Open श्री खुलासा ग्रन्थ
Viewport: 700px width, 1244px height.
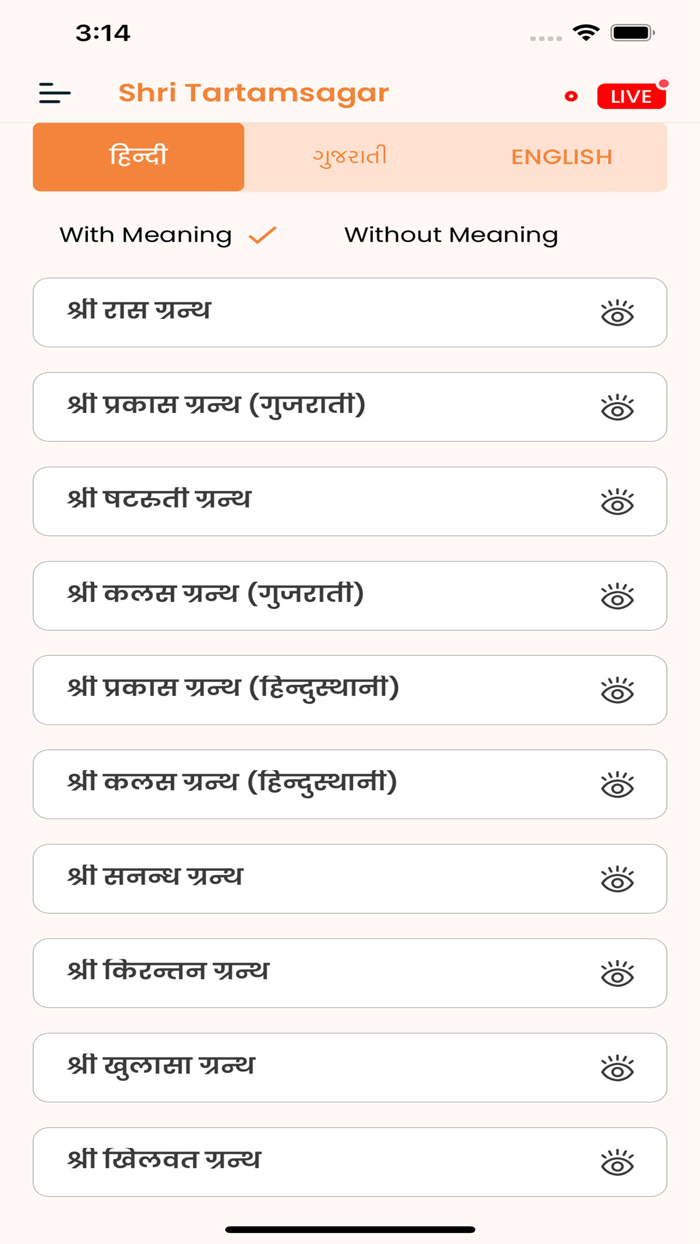pyautogui.click(x=349, y=1068)
